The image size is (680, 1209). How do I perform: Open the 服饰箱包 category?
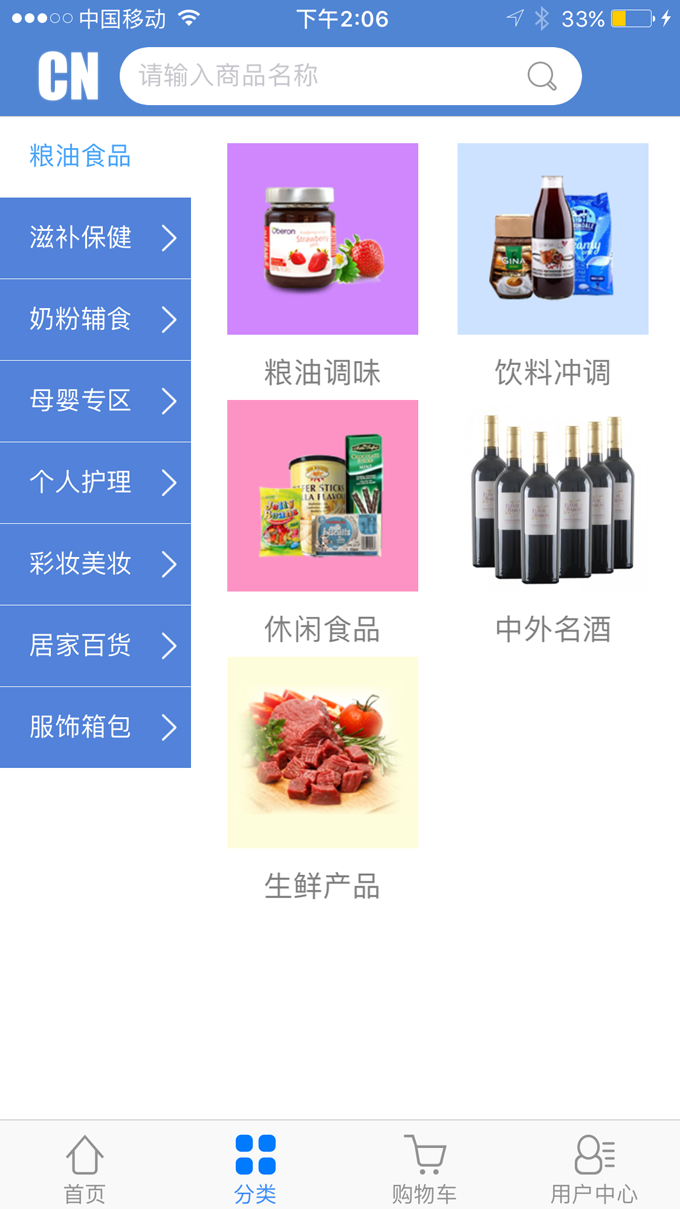pos(95,727)
